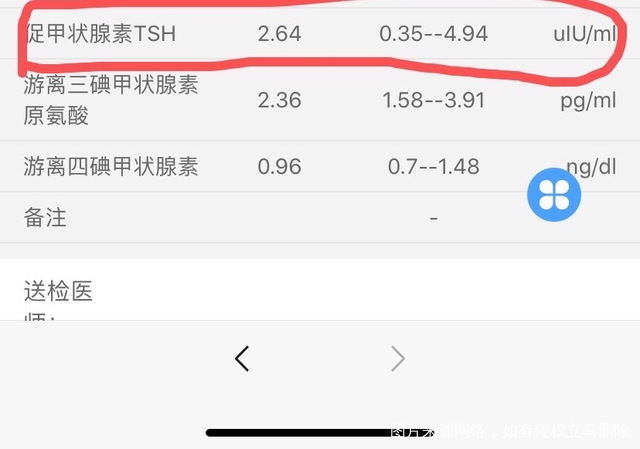Screen dimensions: 640x449
Task: Go forward with the right arrow
Action: coord(398,358)
